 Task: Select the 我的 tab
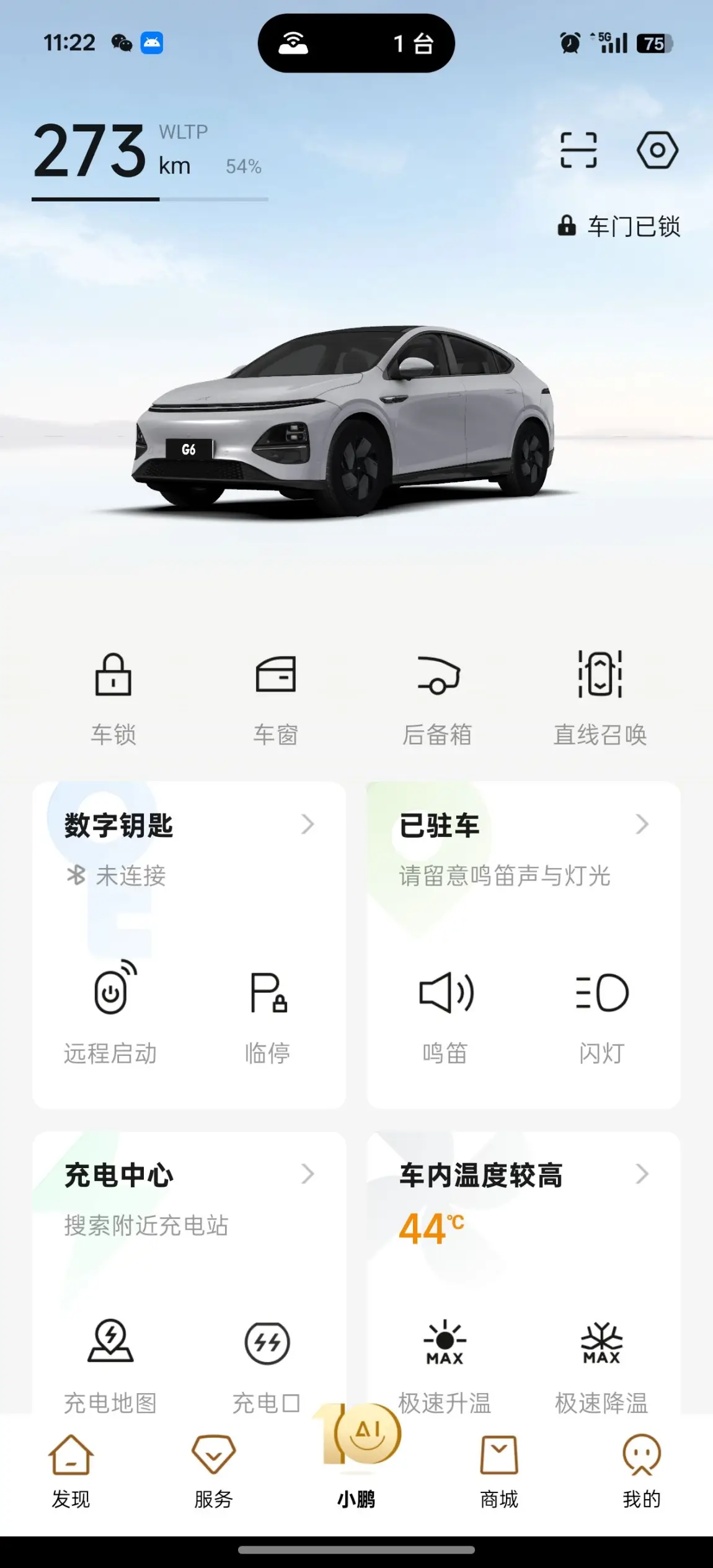click(x=642, y=1471)
